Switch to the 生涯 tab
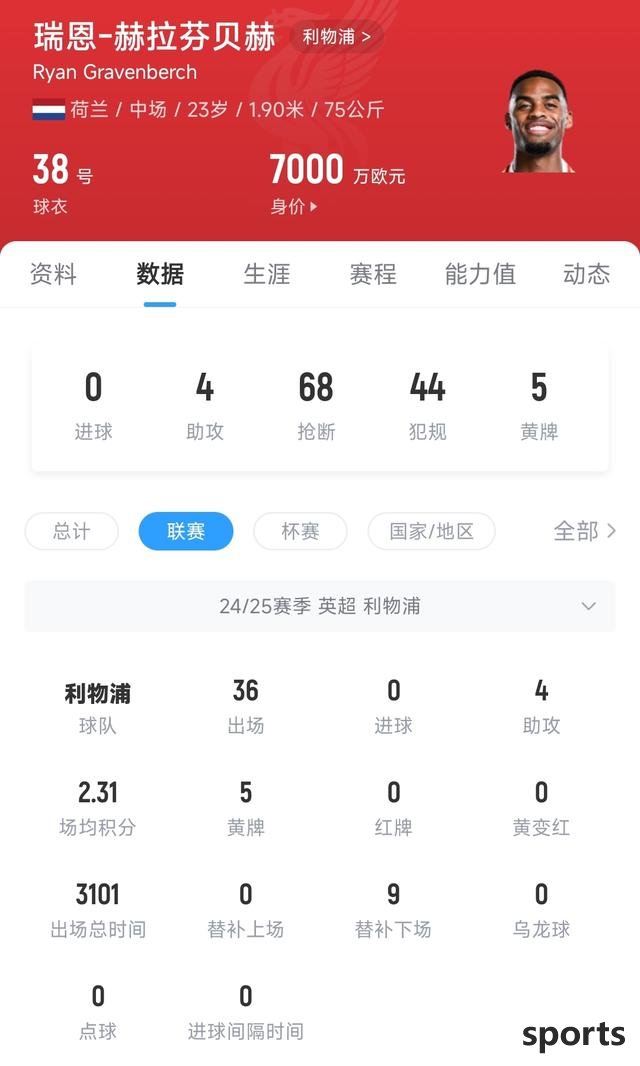 click(267, 274)
